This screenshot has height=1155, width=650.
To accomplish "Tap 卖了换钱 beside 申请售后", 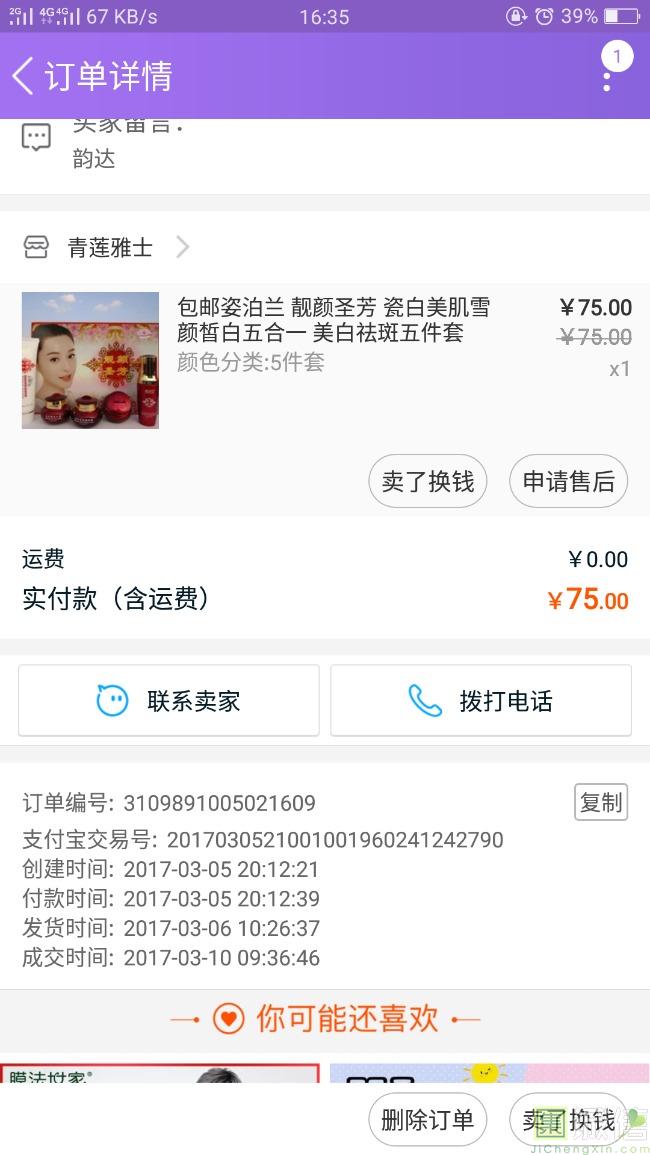I will pyautogui.click(x=427, y=481).
